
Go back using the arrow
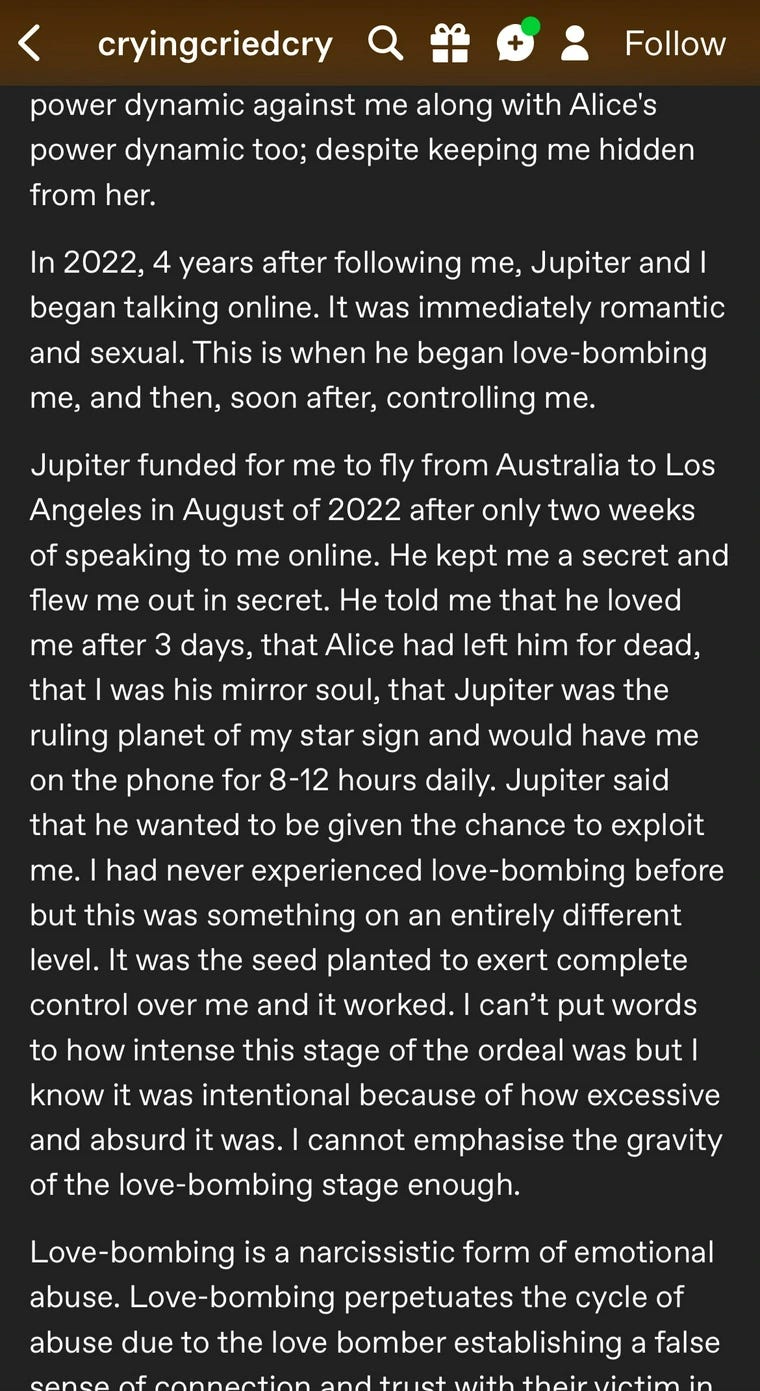pos(30,43)
